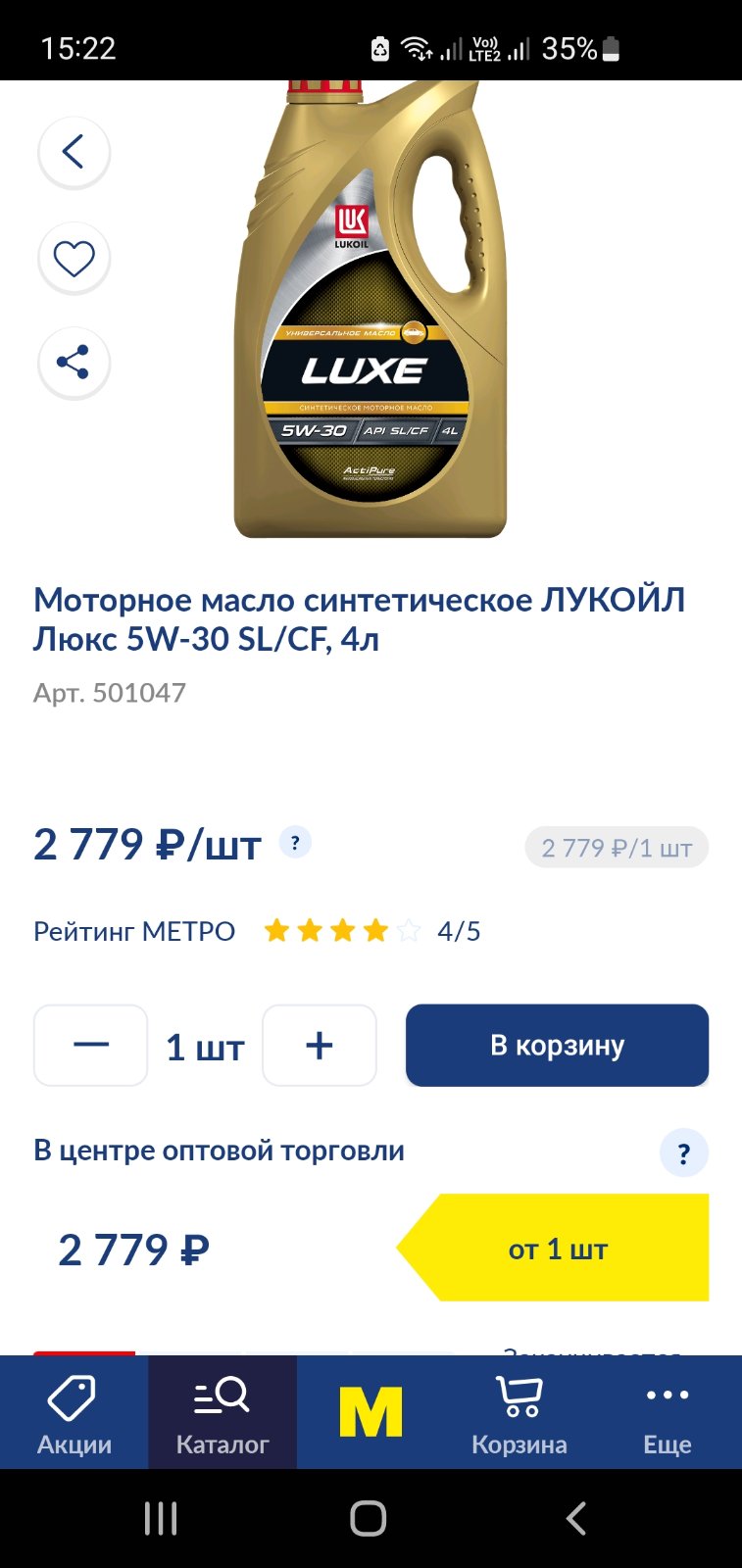Open recent apps from the navigation bar
742x1568 pixels.
click(x=161, y=1518)
